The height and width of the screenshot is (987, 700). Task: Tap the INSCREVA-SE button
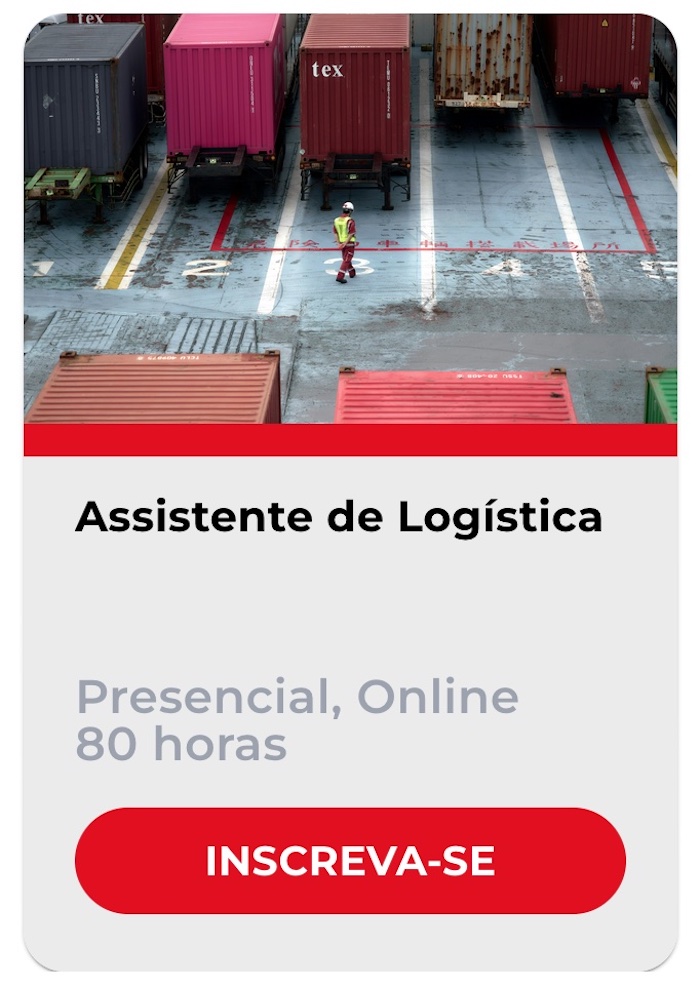(x=350, y=861)
